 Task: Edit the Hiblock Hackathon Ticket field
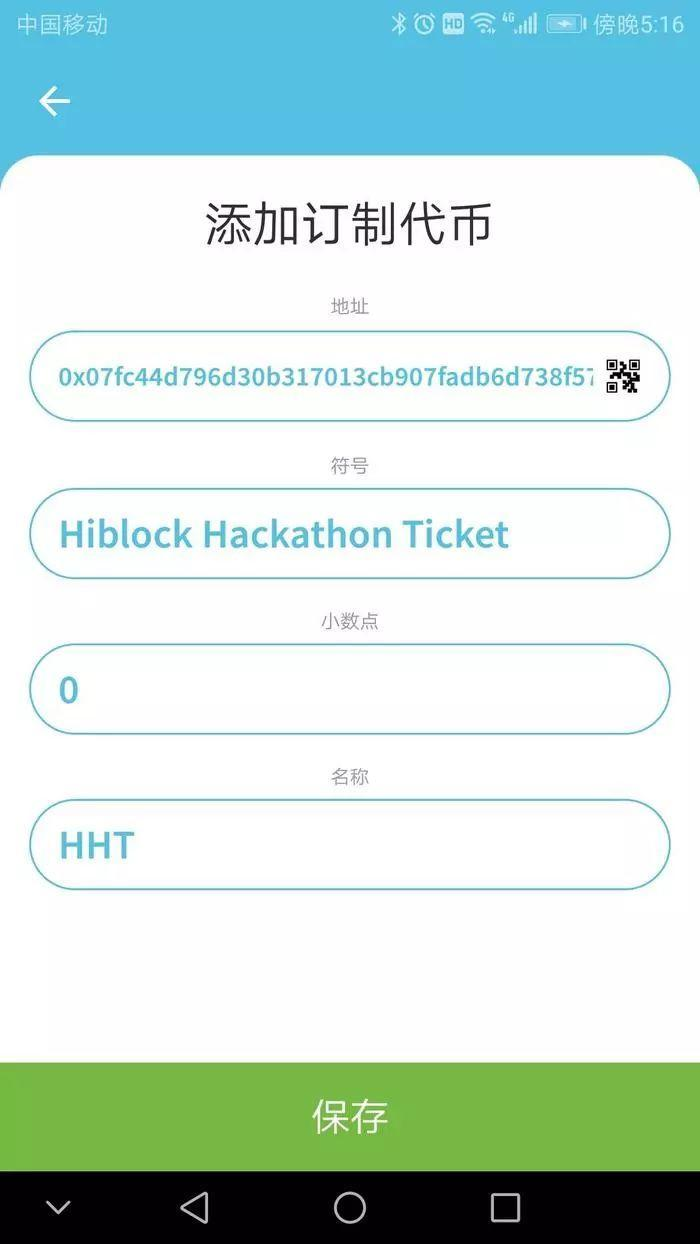(x=349, y=534)
